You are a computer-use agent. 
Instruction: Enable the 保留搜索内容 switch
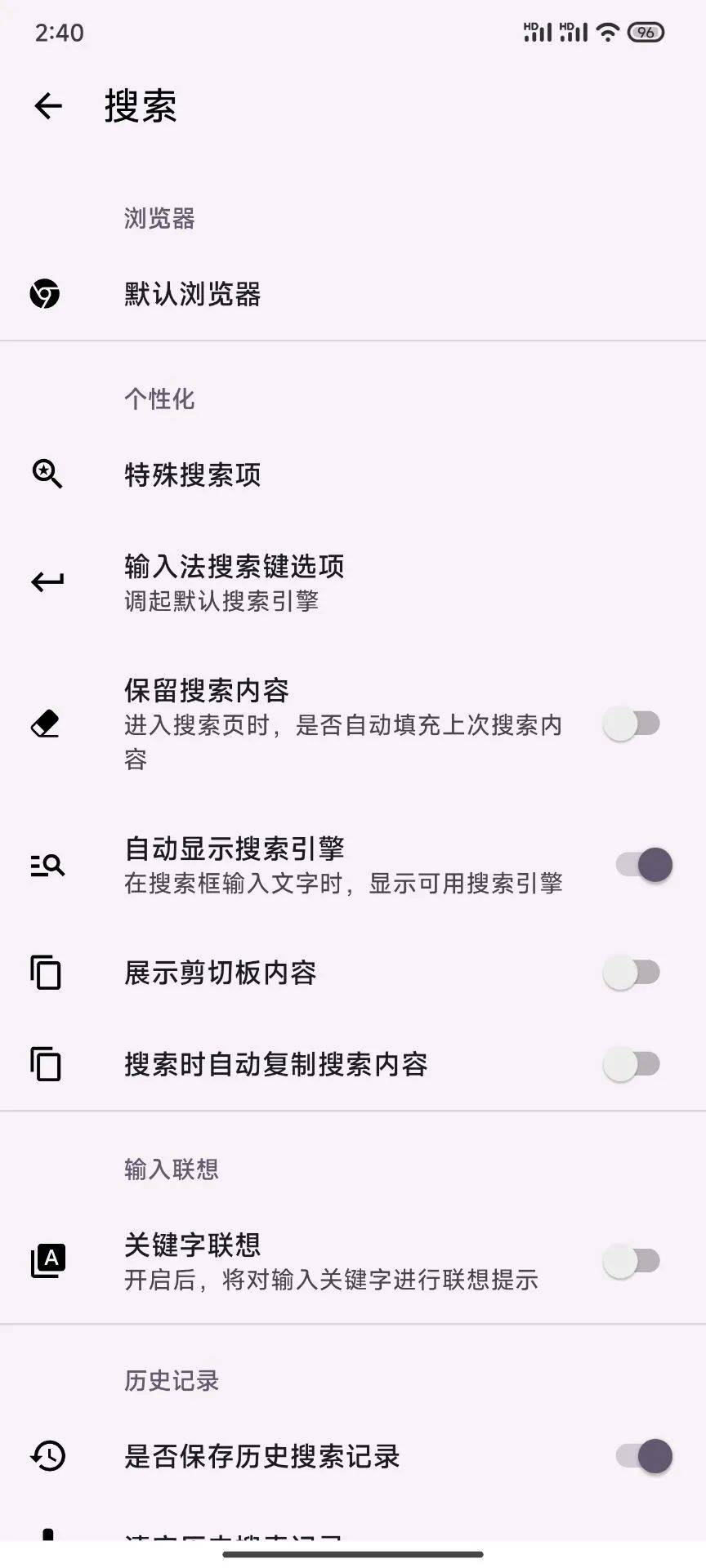tap(632, 724)
